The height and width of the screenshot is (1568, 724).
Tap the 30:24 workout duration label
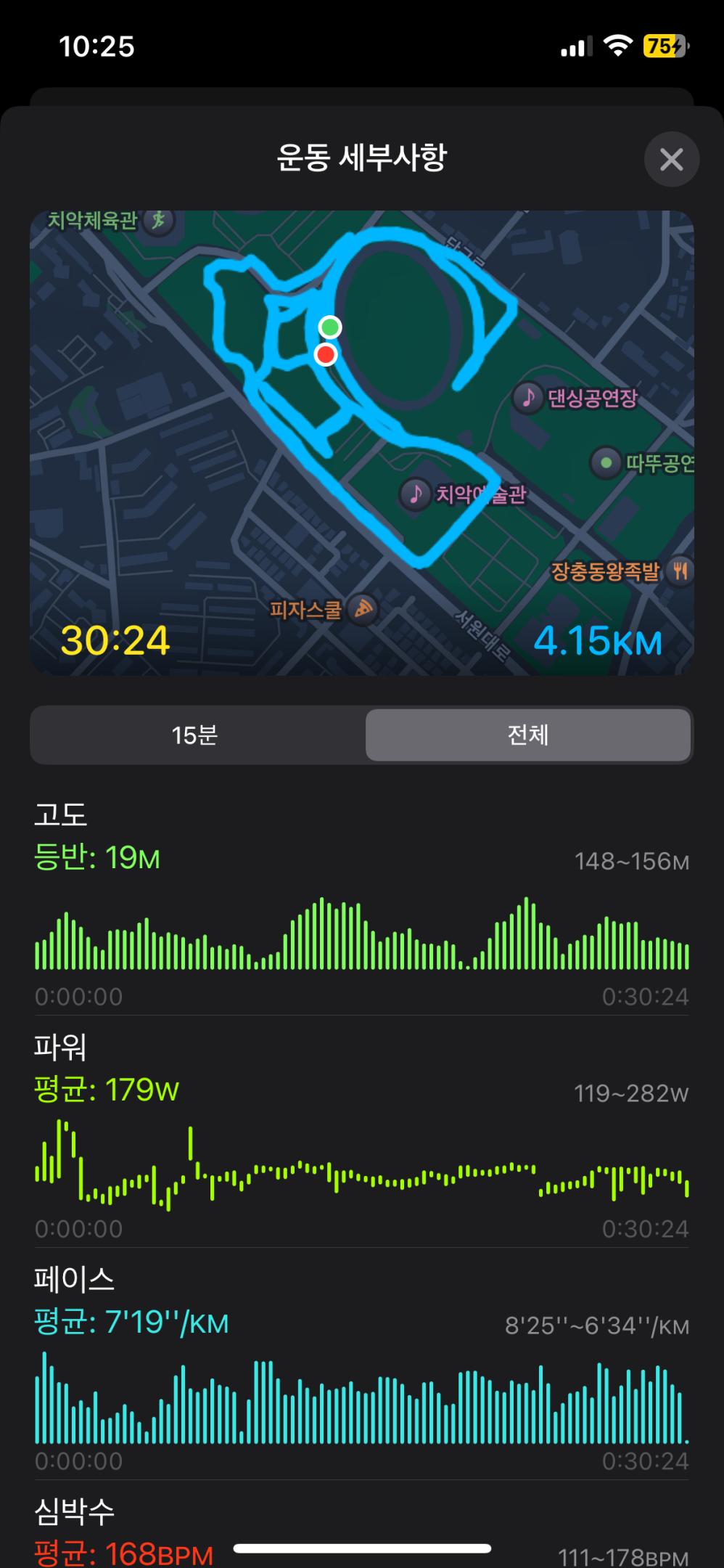click(x=113, y=642)
